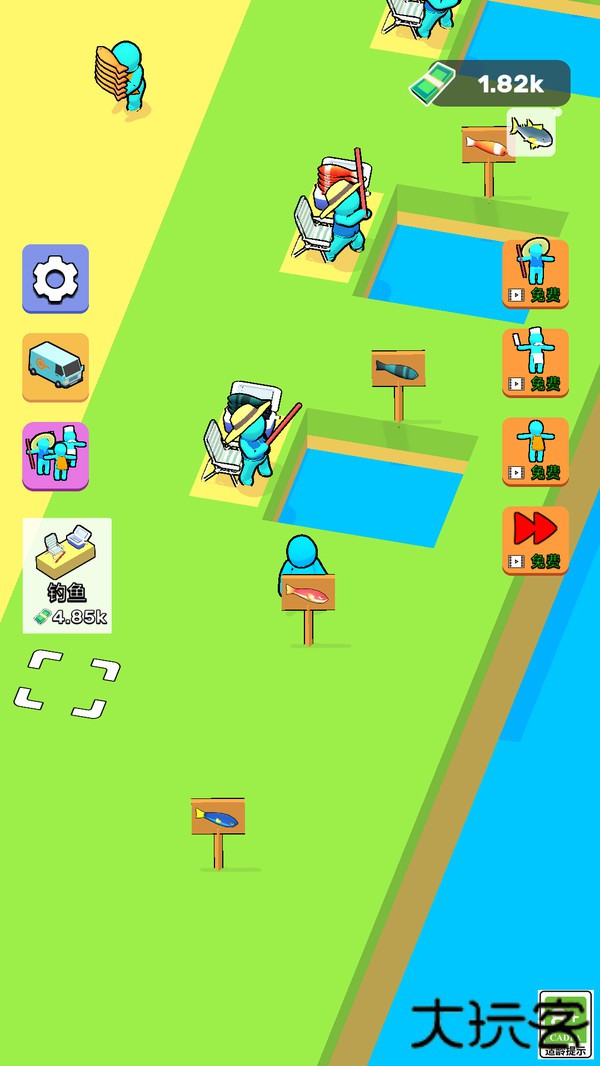
Task: Activate free fast-forward speed boost
Action: coord(535,540)
